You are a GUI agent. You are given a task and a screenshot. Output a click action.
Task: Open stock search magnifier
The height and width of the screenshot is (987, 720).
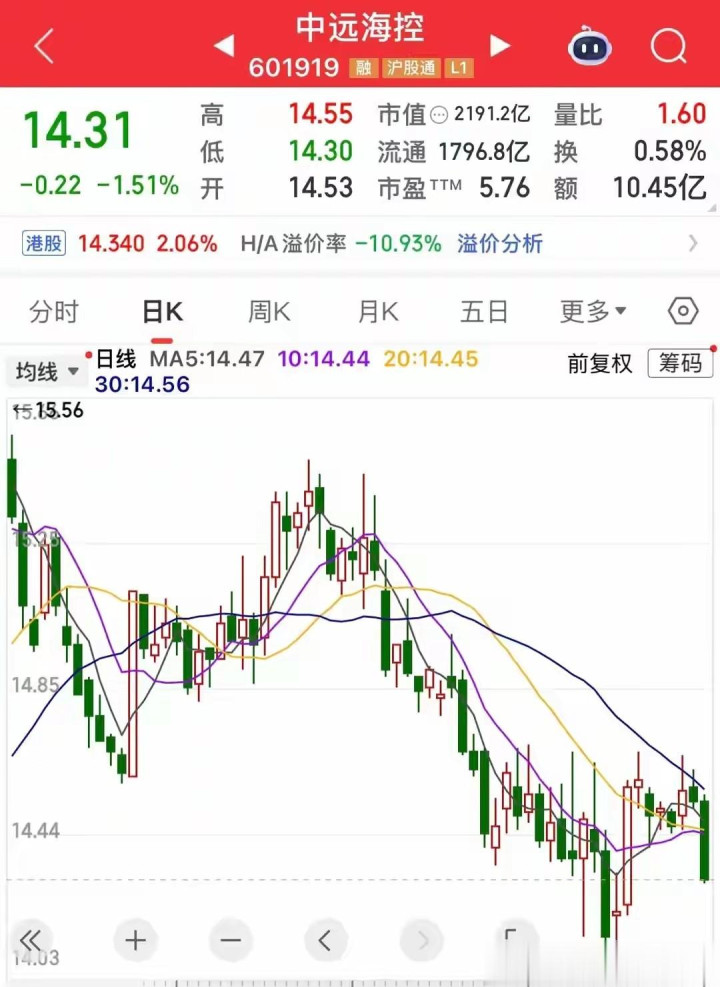[667, 45]
